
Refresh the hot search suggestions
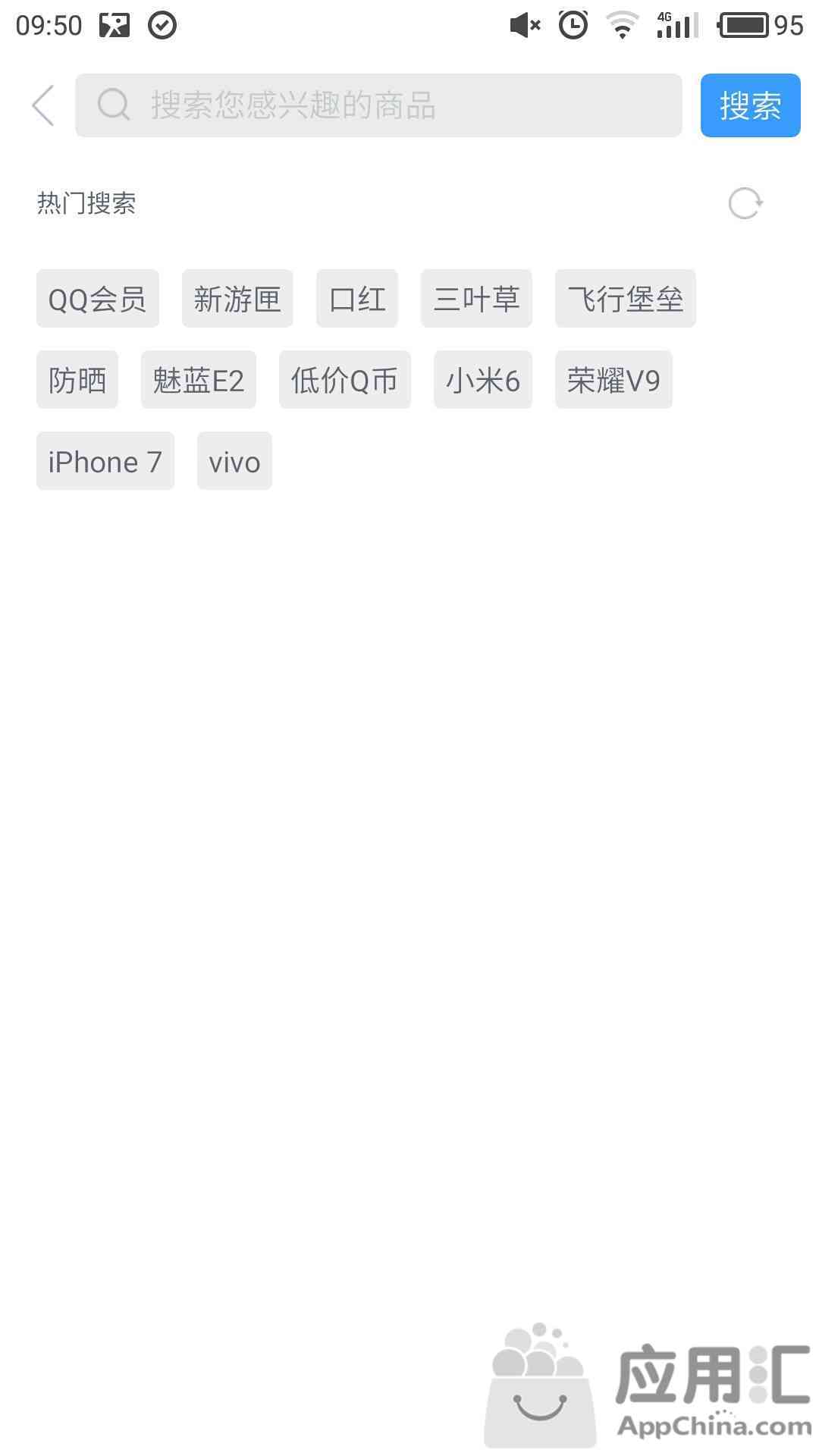[745, 203]
